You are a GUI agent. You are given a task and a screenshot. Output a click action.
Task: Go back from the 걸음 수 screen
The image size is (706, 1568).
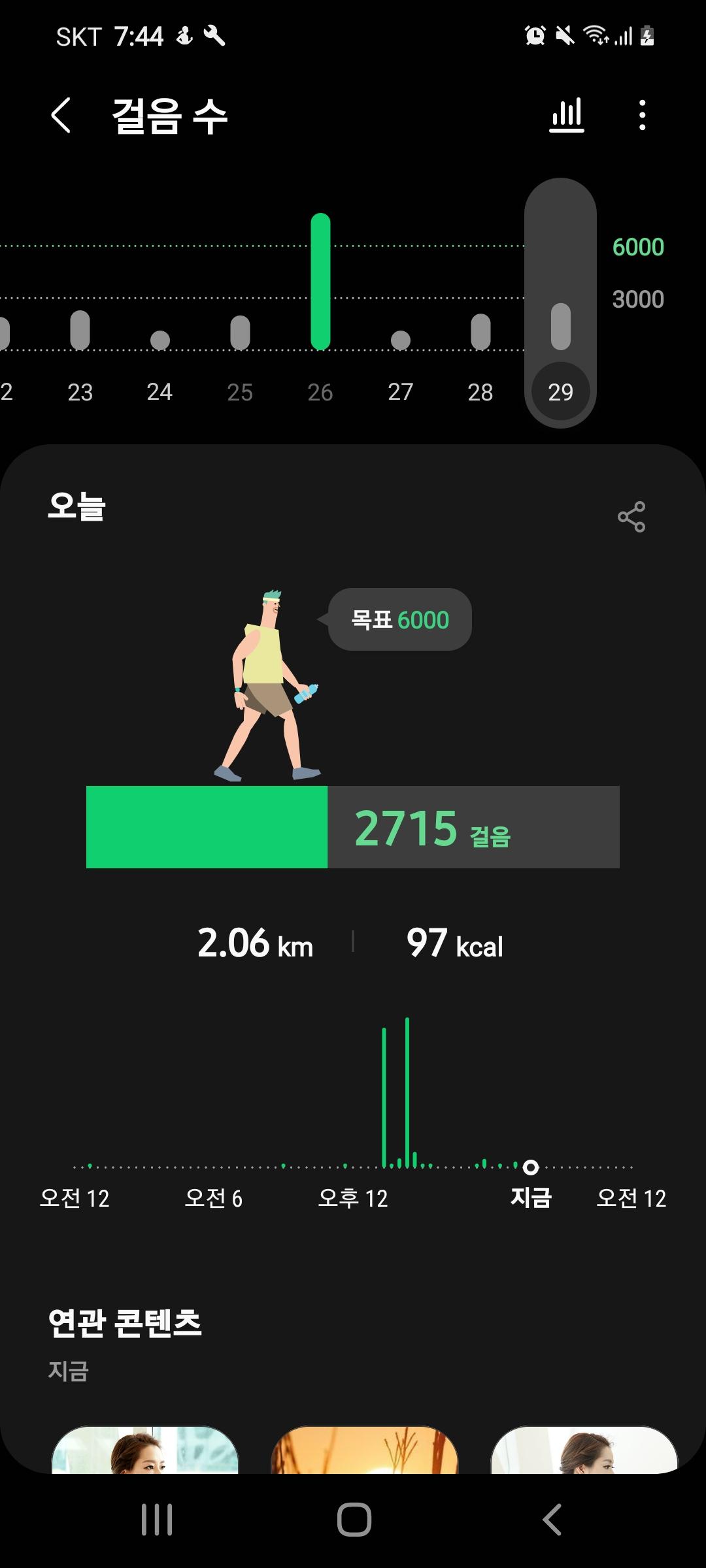pyautogui.click(x=61, y=116)
